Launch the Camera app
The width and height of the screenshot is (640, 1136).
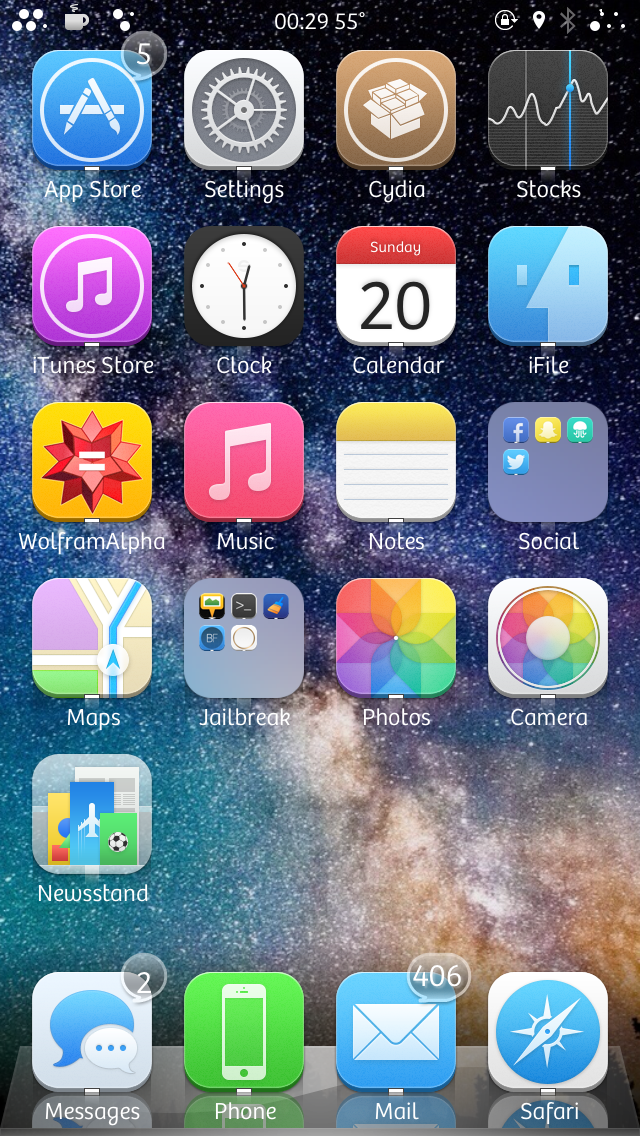click(548, 638)
